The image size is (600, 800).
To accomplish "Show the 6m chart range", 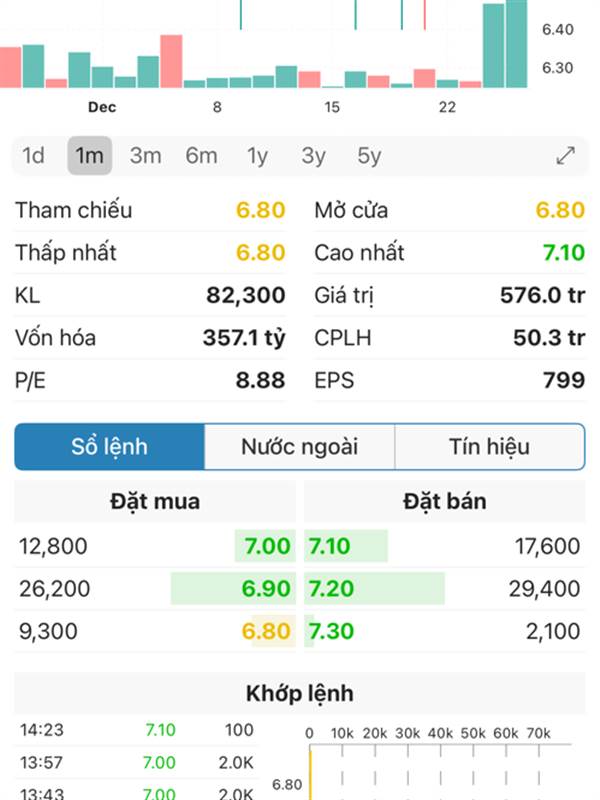I will pyautogui.click(x=201, y=156).
